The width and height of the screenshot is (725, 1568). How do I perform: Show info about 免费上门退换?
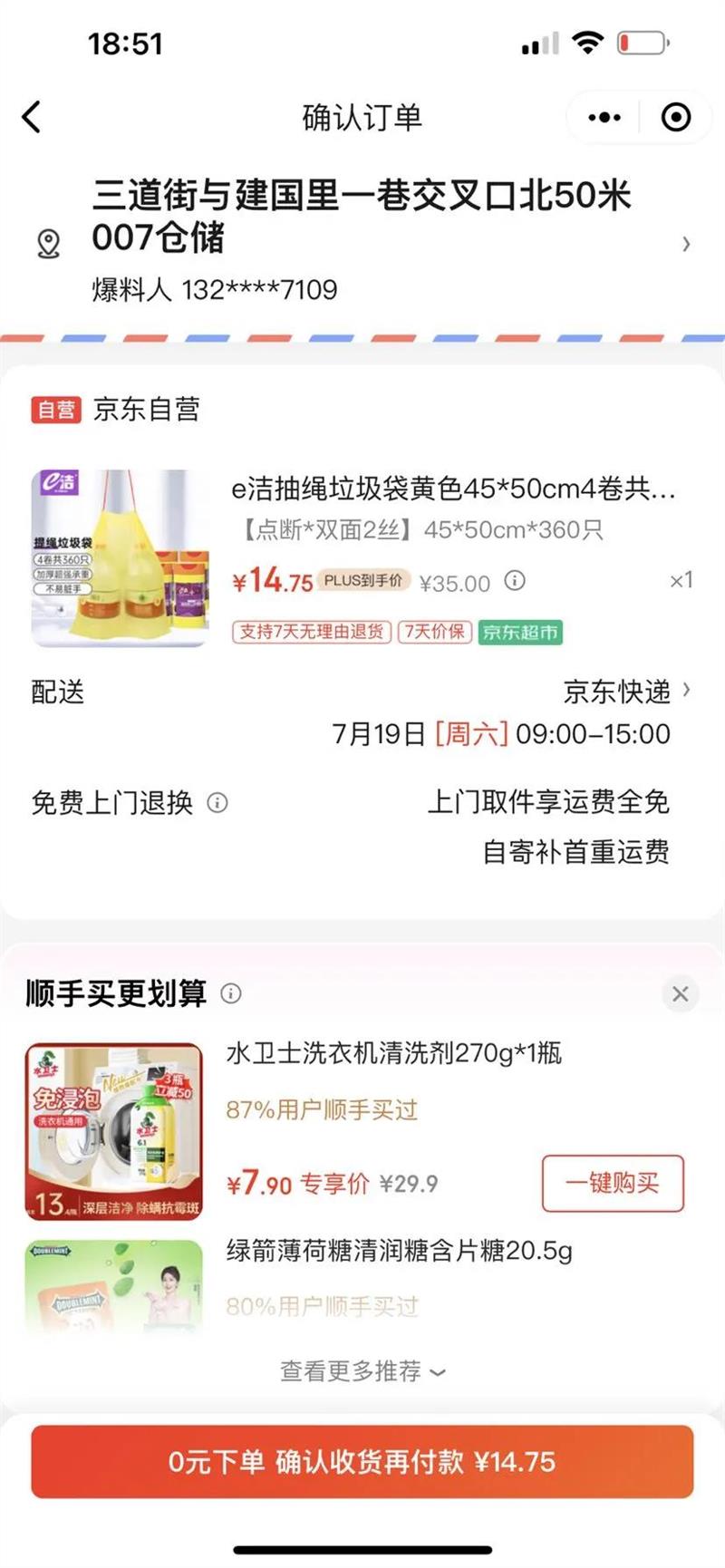[217, 803]
